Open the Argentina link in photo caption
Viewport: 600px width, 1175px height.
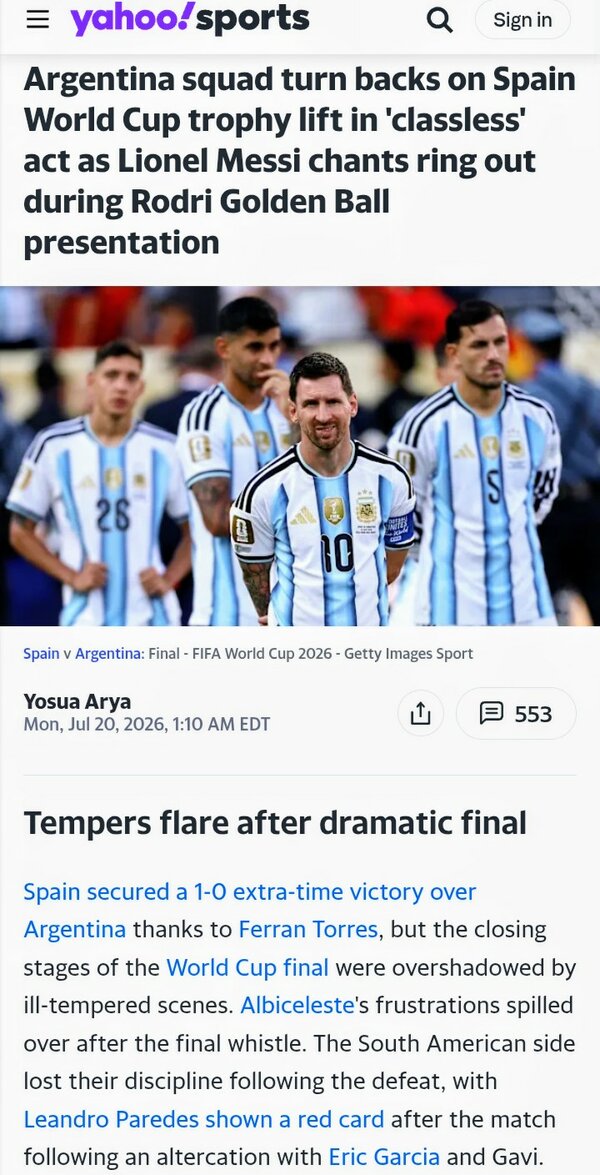click(109, 653)
